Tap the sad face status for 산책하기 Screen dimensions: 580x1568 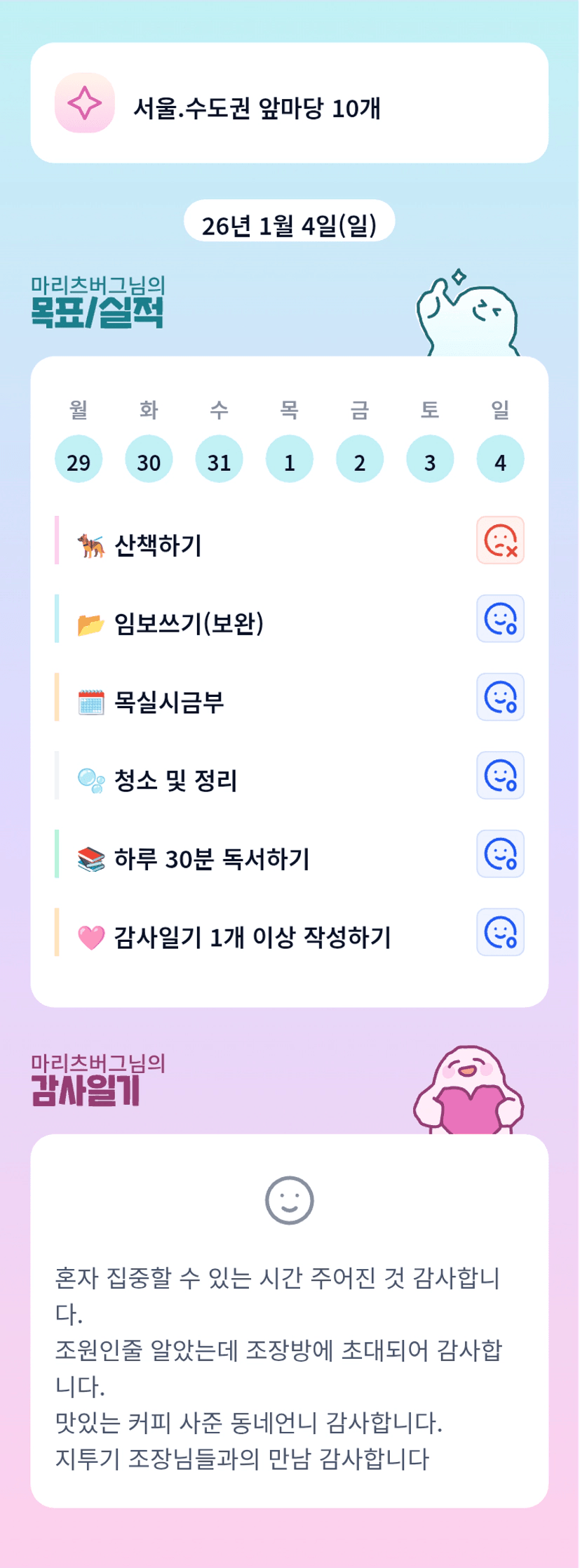click(x=501, y=540)
